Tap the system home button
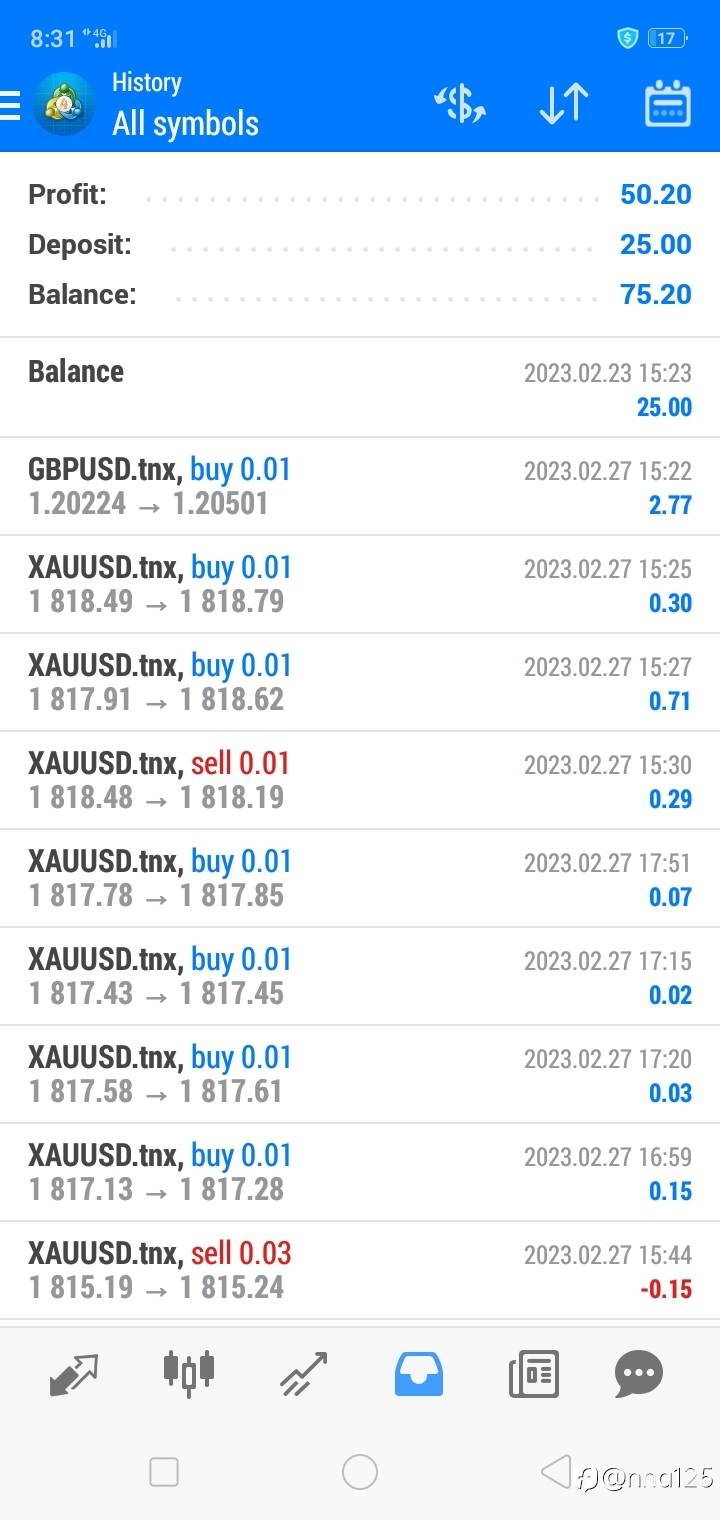Screen dimensions: 720x1520 360,1472
